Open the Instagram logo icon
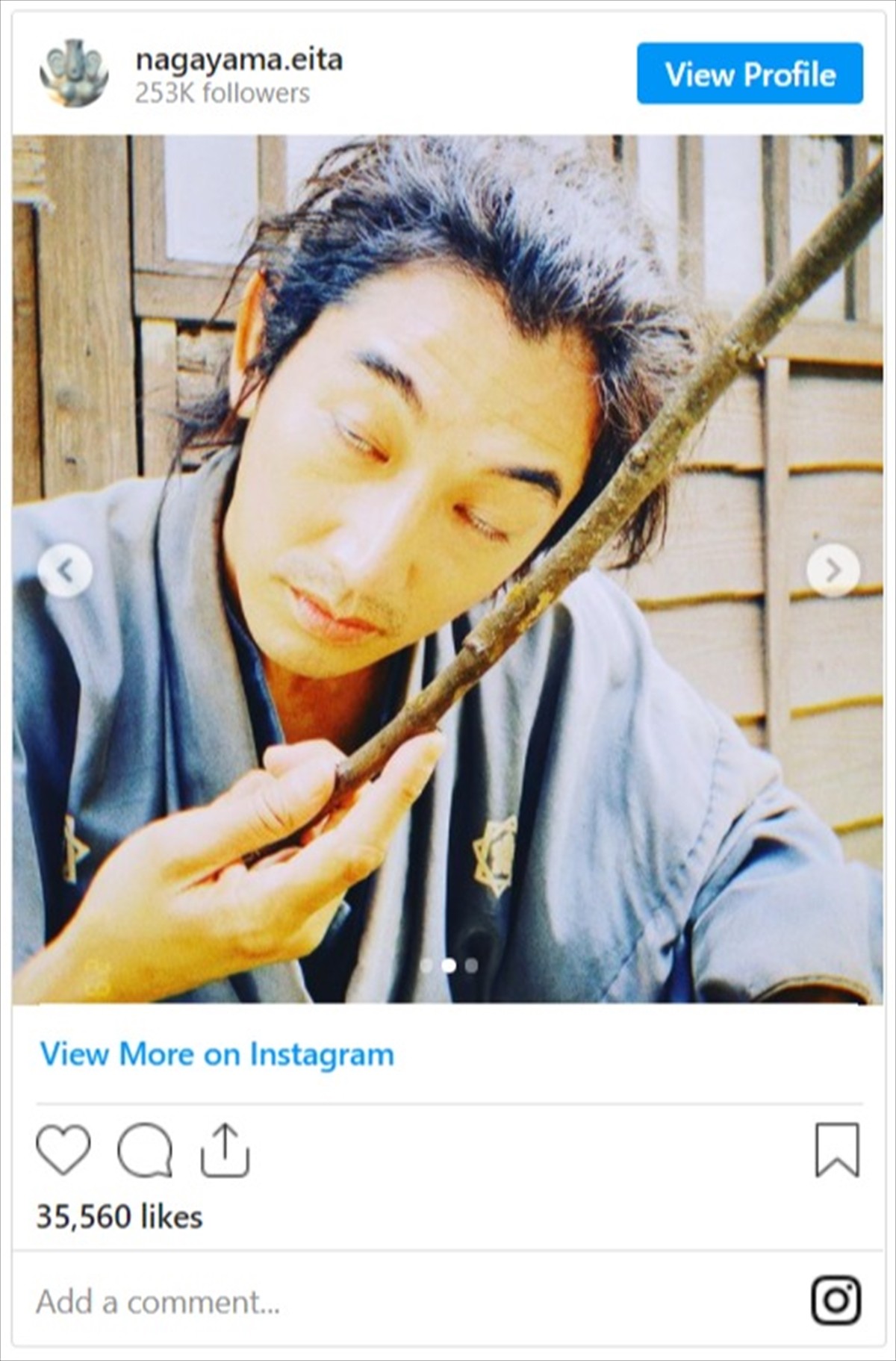Viewport: 896px width, 1361px height. coord(836,1301)
